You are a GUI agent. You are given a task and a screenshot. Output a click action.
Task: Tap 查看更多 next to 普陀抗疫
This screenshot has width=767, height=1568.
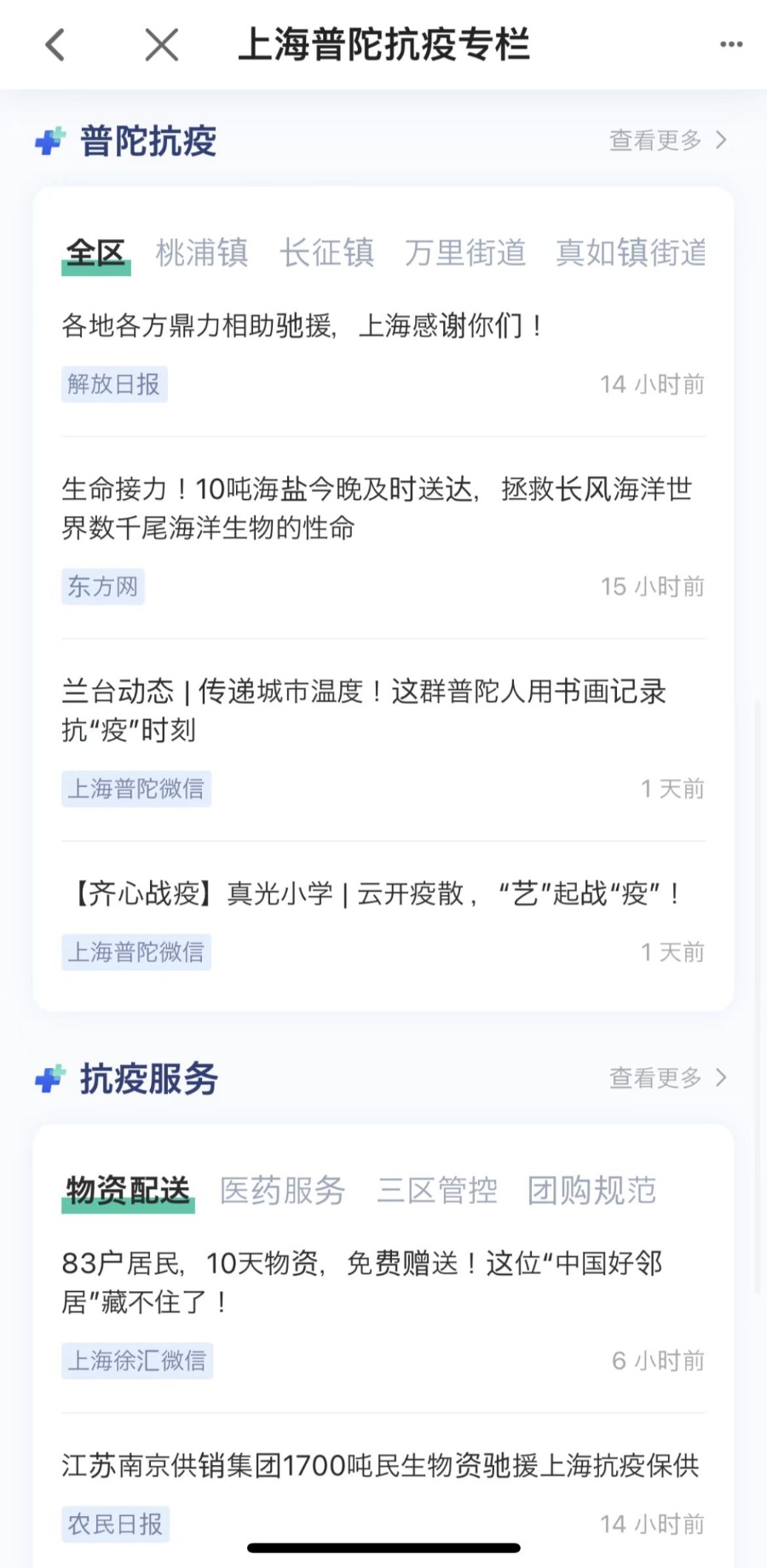coord(667,141)
